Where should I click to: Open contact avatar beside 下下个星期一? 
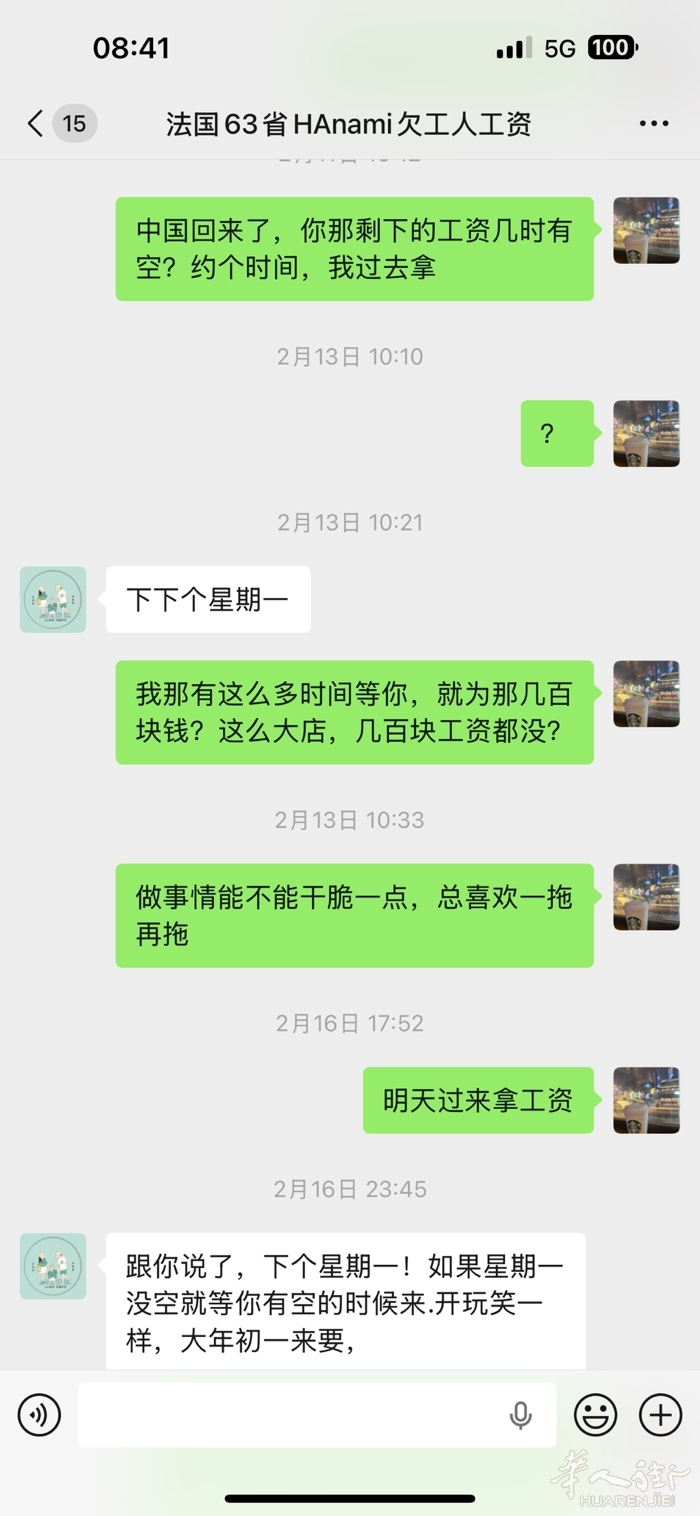(x=53, y=599)
